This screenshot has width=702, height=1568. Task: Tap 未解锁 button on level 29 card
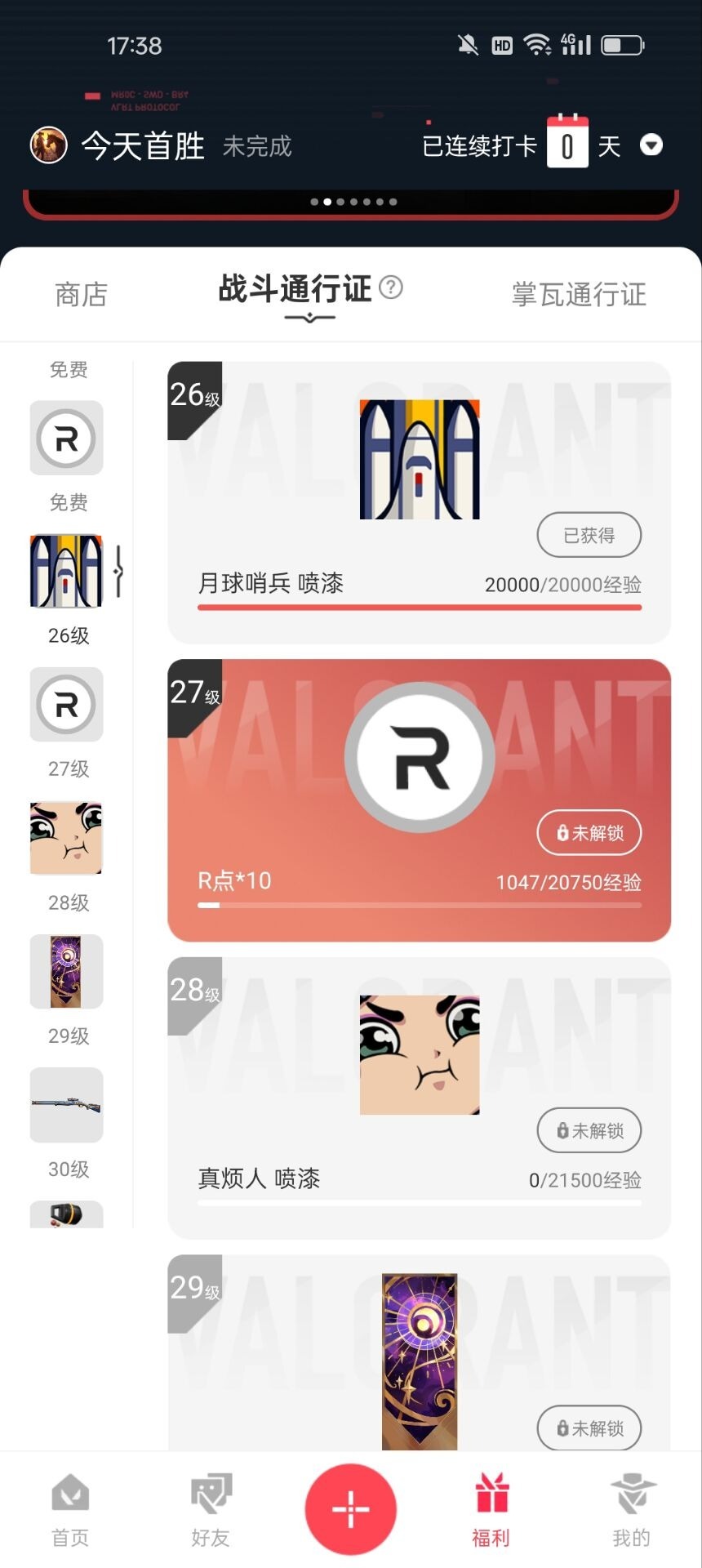coord(589,1428)
